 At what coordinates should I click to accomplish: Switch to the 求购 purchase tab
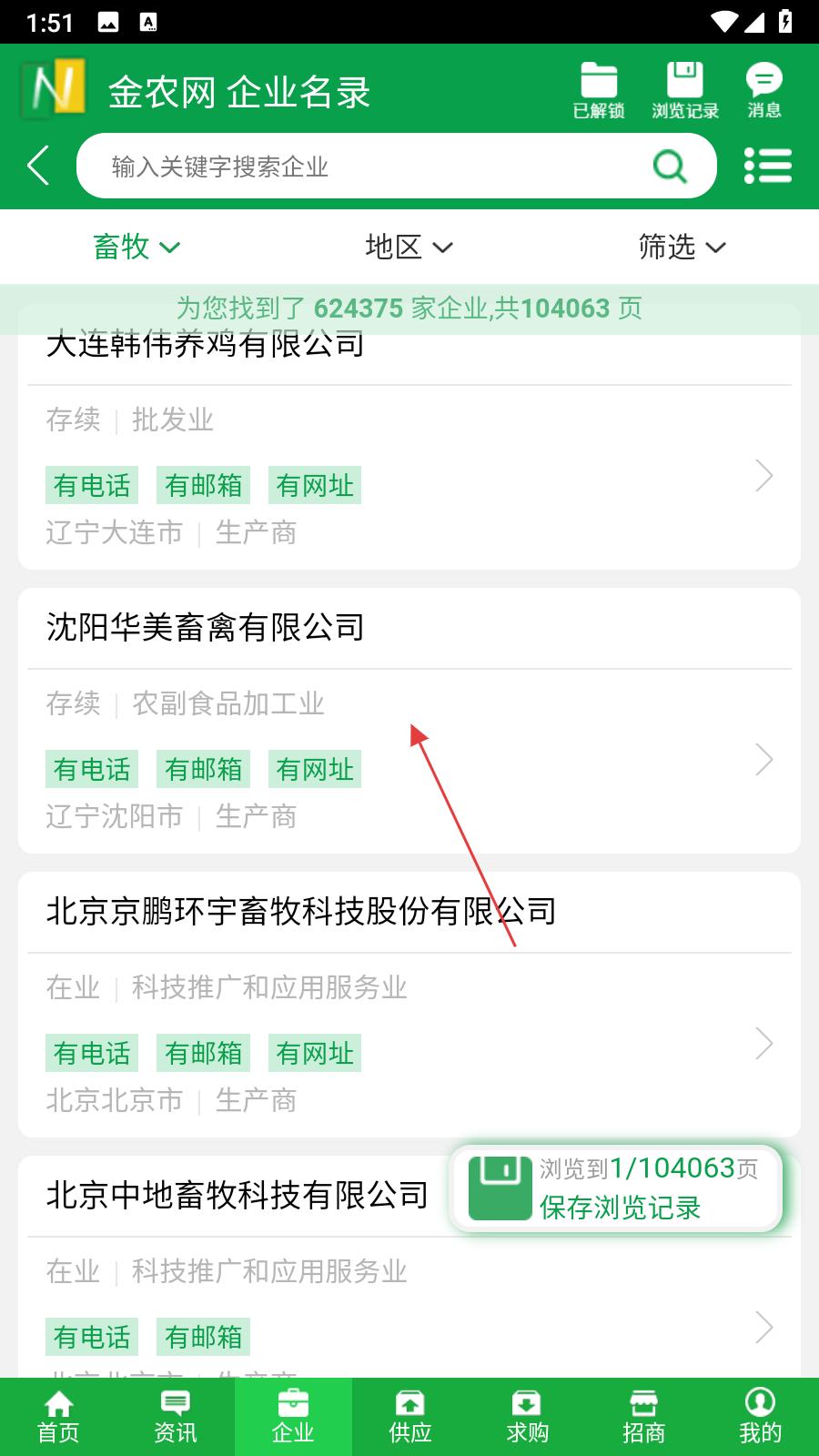point(527,1417)
